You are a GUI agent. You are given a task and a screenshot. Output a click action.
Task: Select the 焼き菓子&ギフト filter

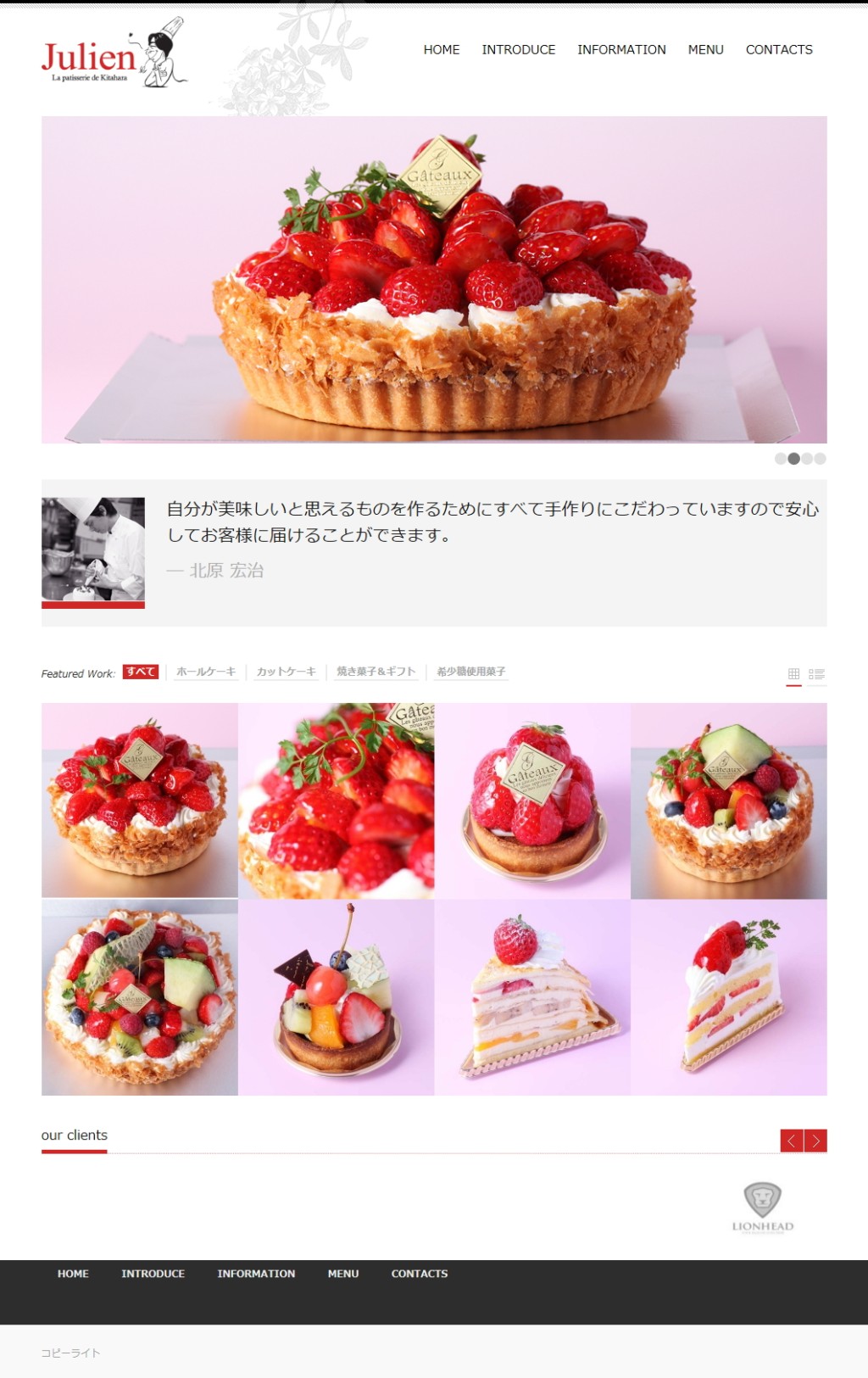coord(376,672)
